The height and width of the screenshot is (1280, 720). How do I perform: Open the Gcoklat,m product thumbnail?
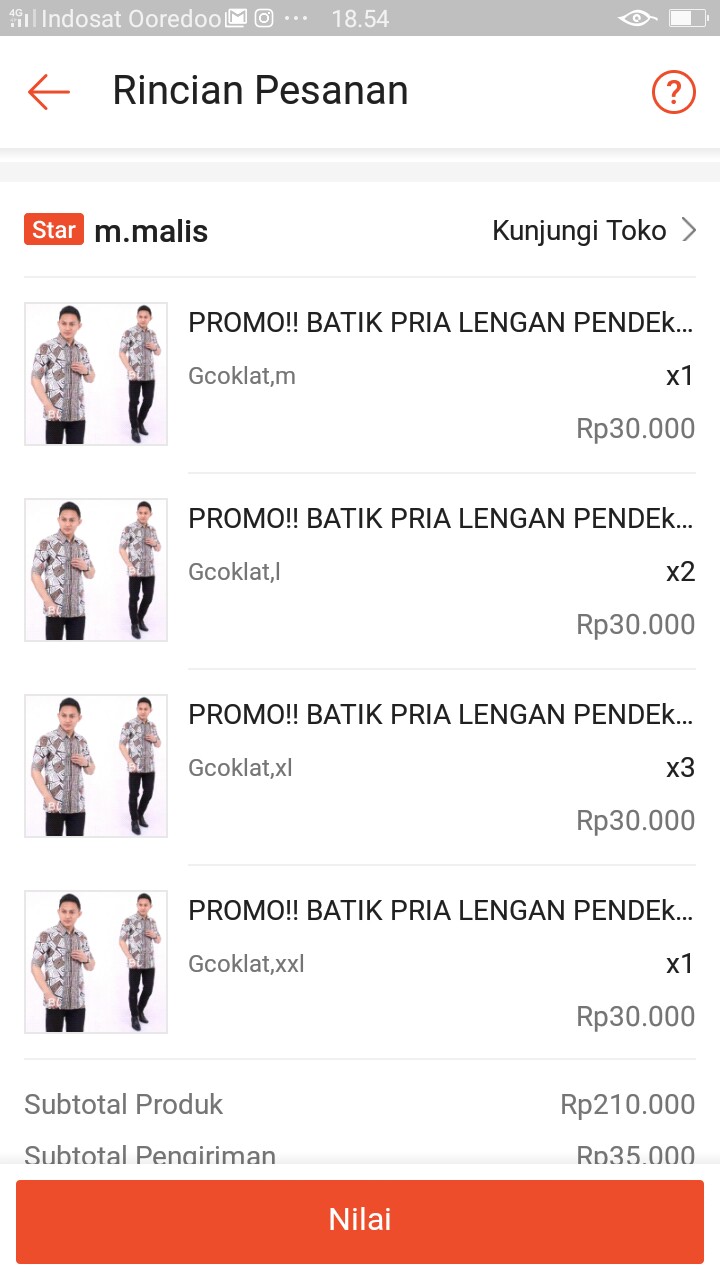click(x=95, y=373)
